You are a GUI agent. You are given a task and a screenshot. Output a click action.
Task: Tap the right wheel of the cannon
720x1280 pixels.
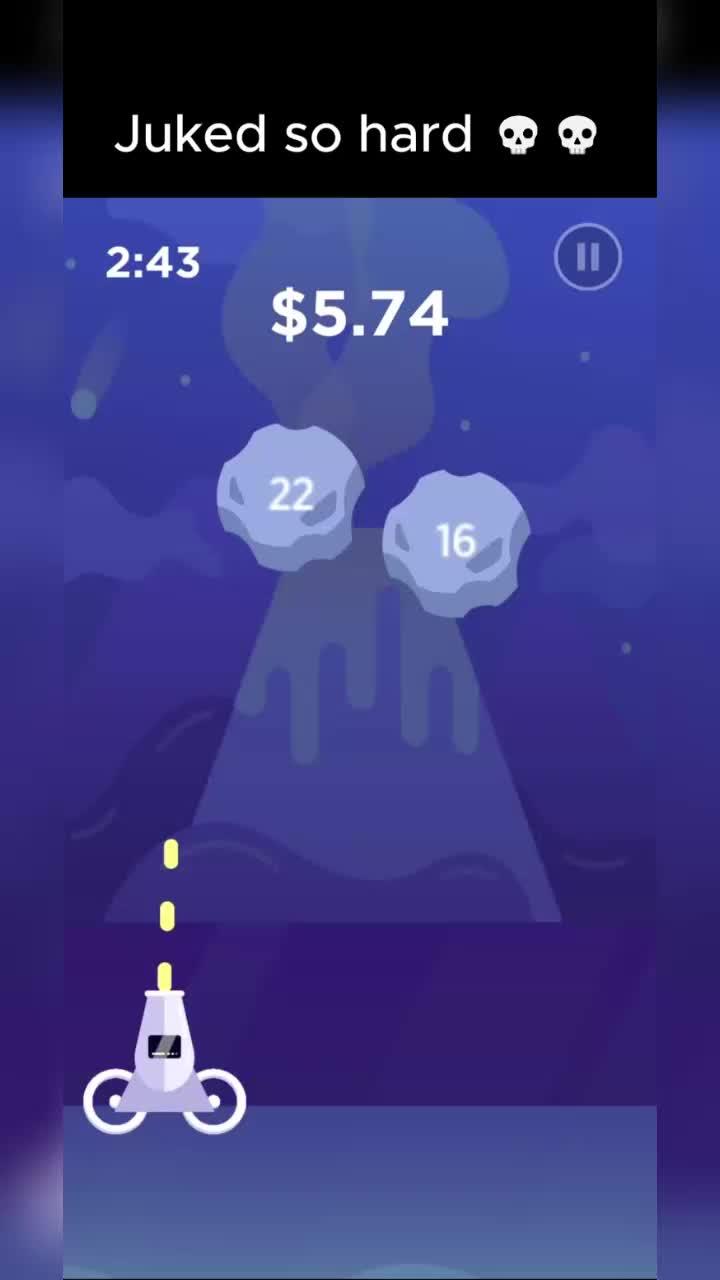[216, 1102]
